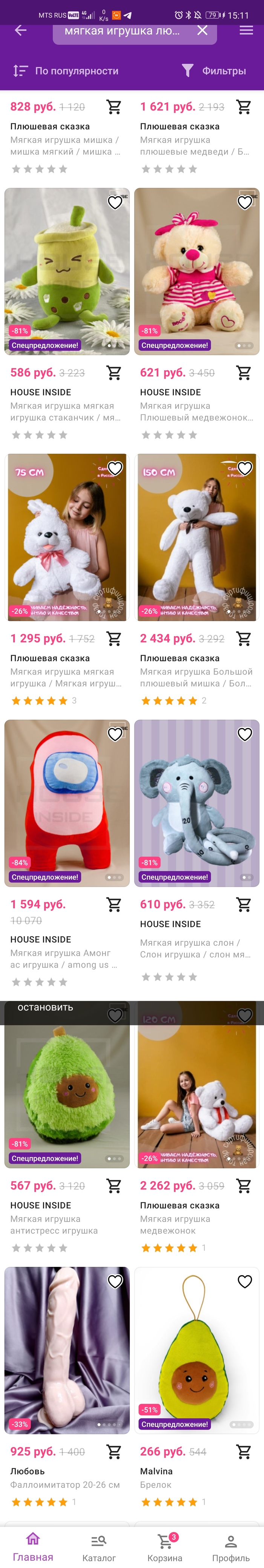
Task: Clear the search query with the X
Action: pos(203,31)
